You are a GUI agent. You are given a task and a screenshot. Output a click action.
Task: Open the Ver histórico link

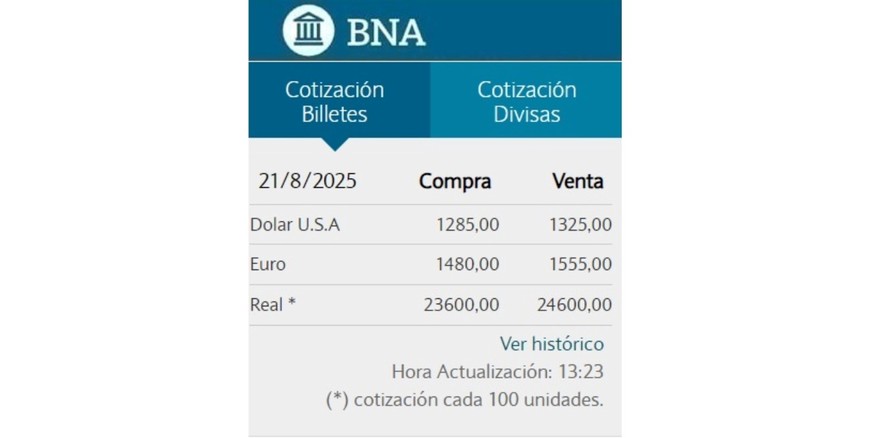551,344
